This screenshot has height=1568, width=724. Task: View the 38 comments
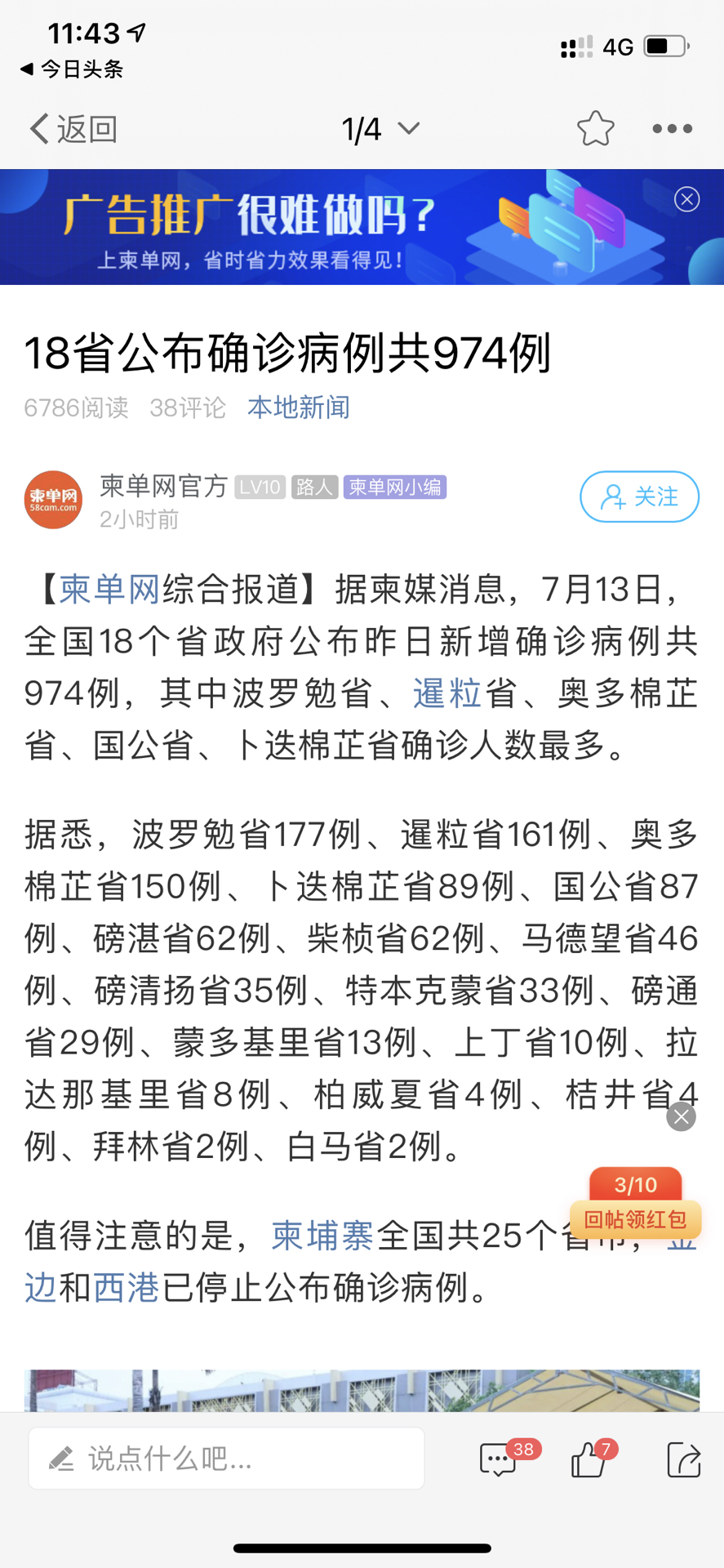(x=500, y=1459)
